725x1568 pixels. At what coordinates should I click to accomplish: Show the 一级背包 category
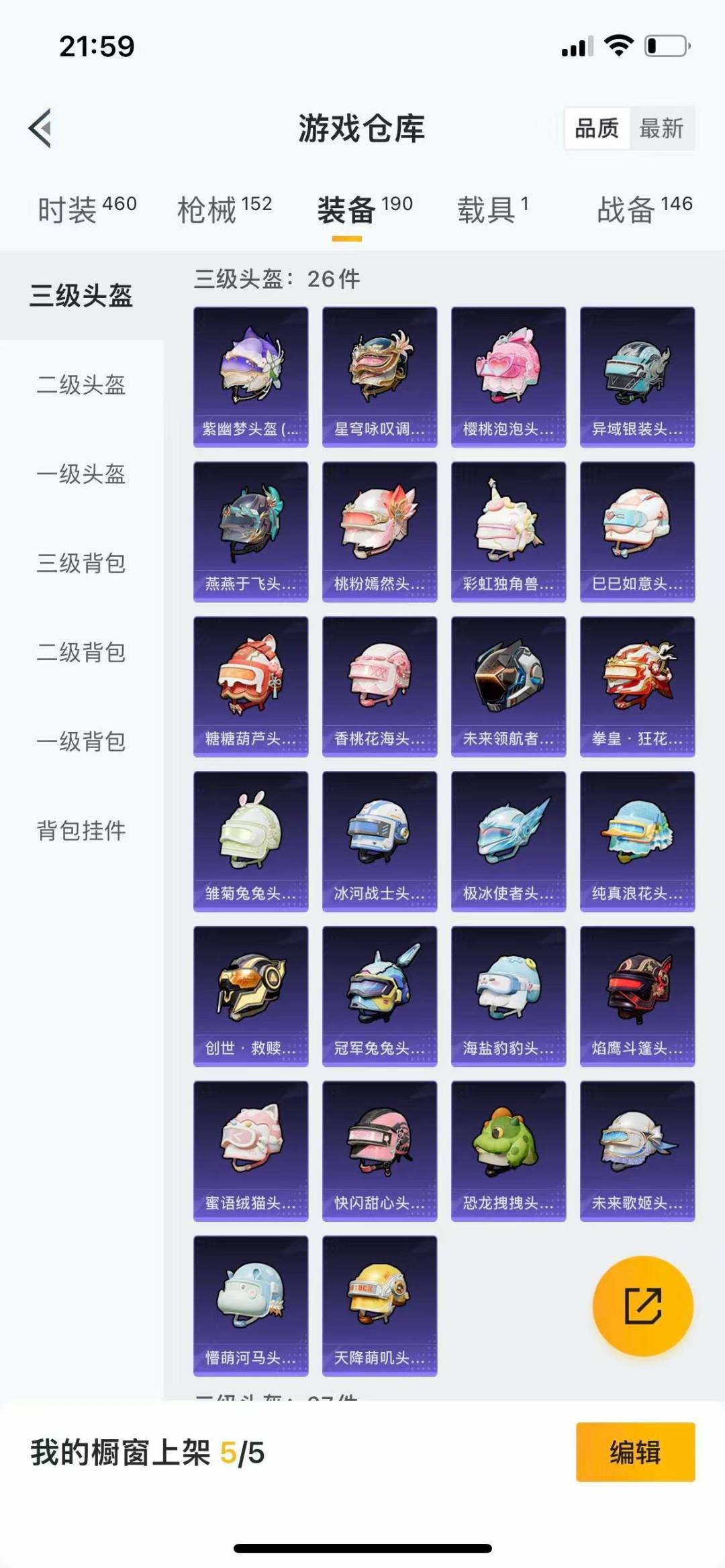81,741
